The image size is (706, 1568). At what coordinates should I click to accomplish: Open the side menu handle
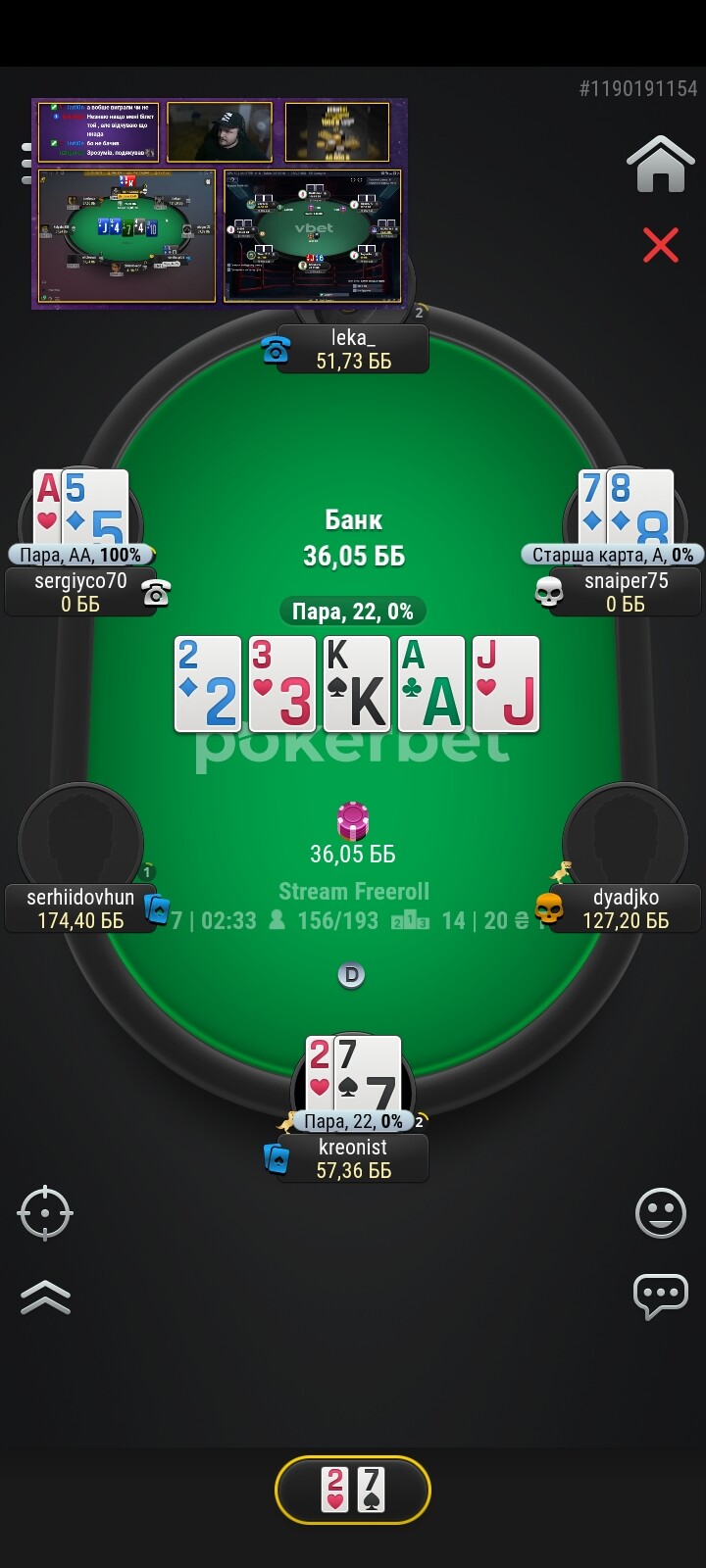[25, 164]
